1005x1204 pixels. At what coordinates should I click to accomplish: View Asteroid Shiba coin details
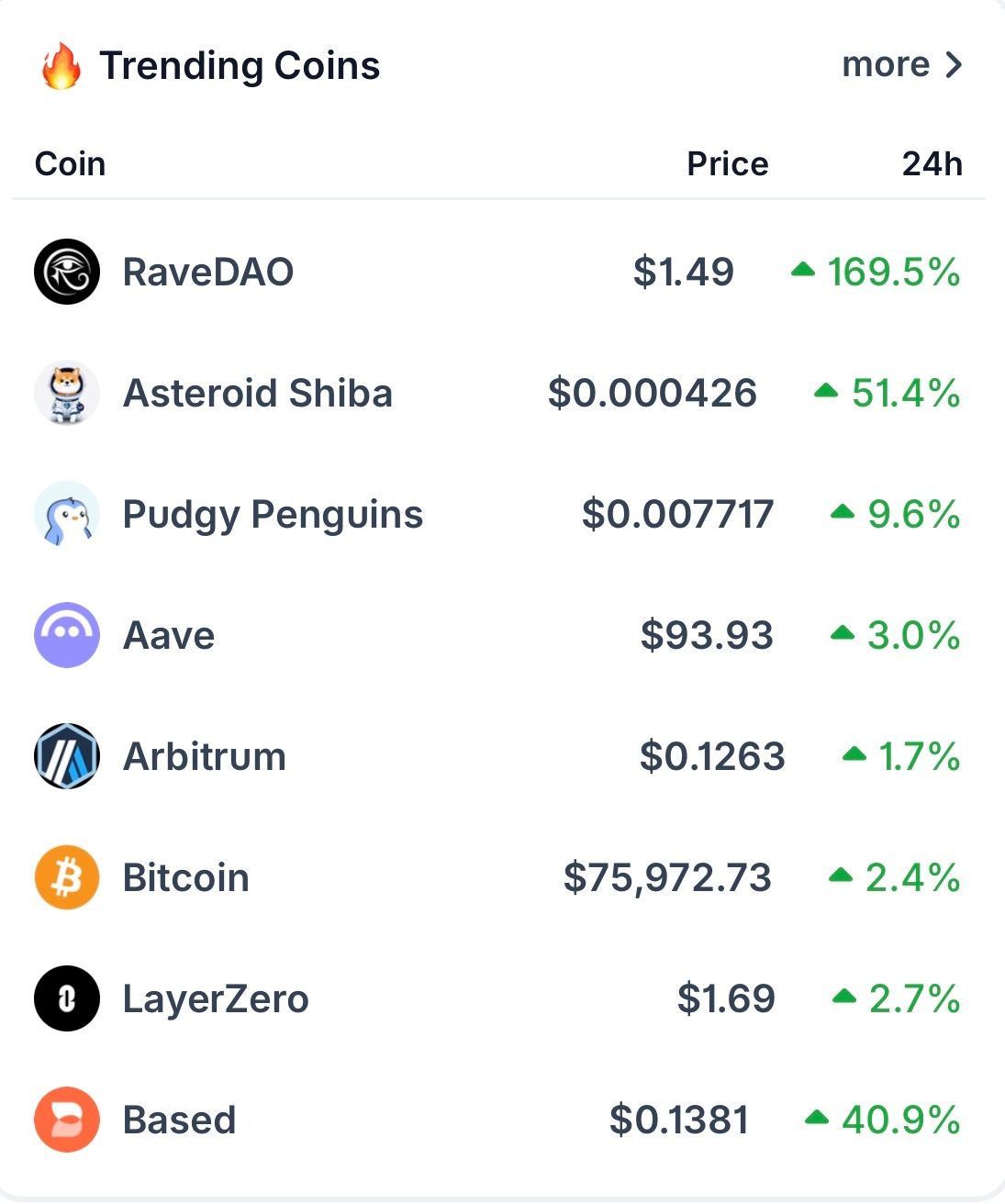tap(258, 393)
